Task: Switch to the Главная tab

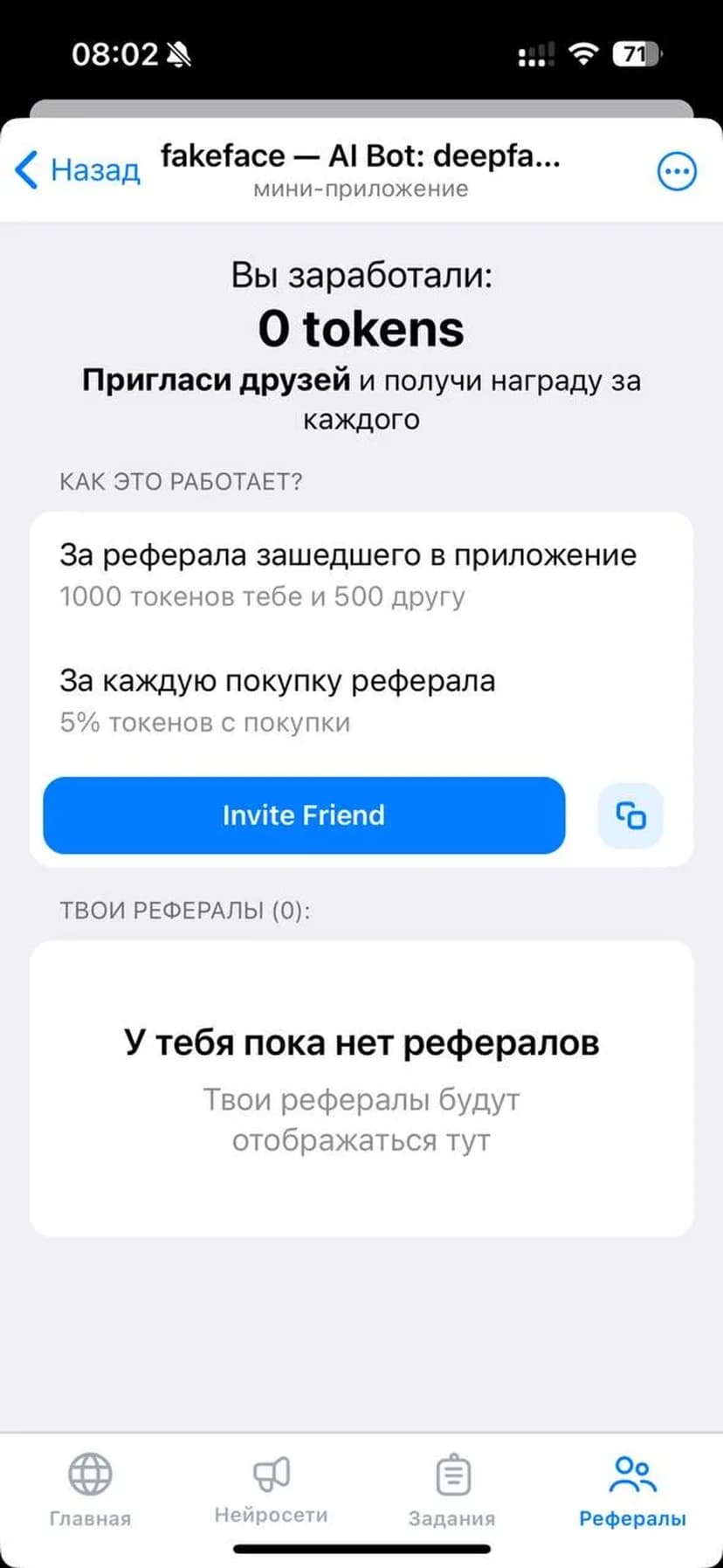Action: (90, 1489)
